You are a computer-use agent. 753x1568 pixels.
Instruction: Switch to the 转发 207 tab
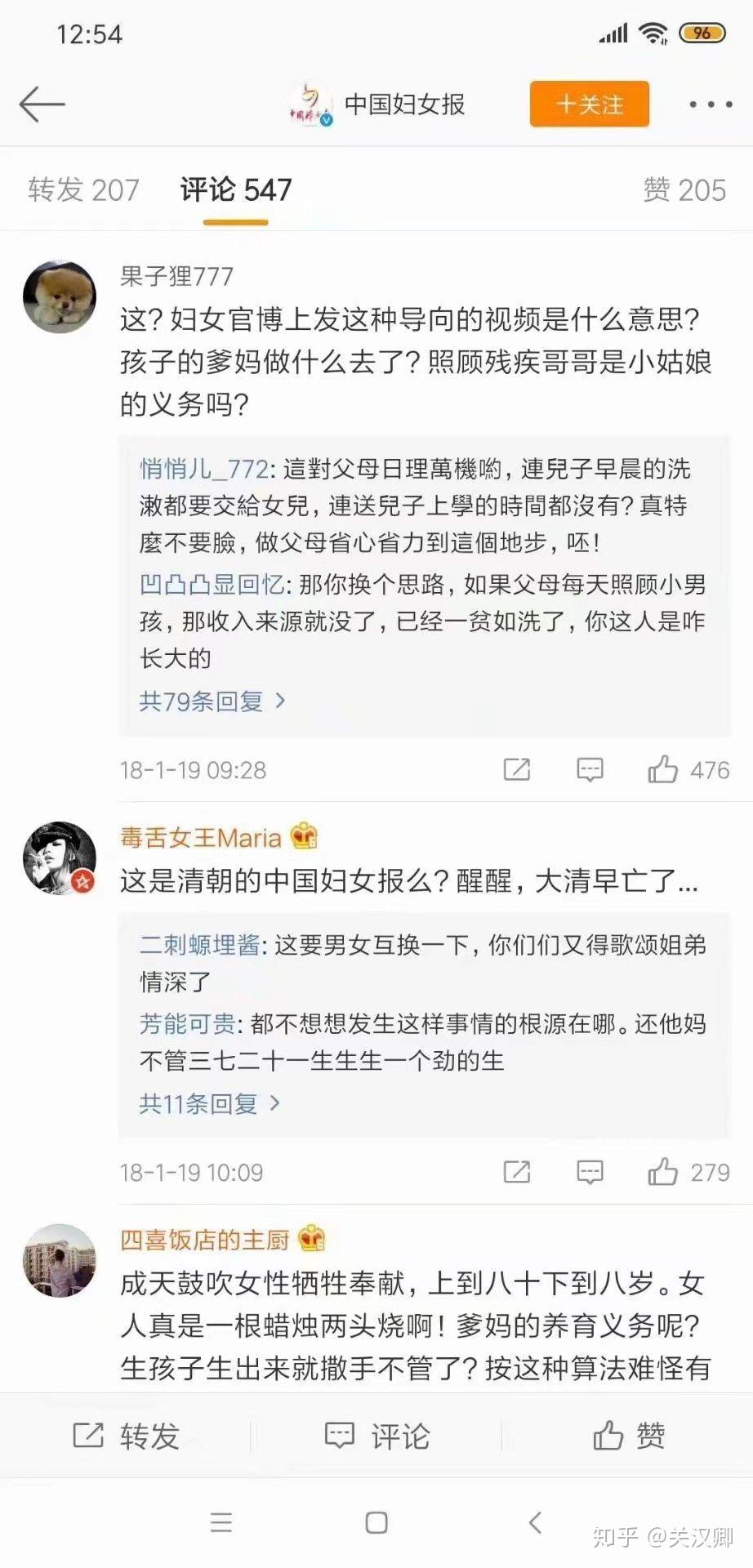[83, 190]
